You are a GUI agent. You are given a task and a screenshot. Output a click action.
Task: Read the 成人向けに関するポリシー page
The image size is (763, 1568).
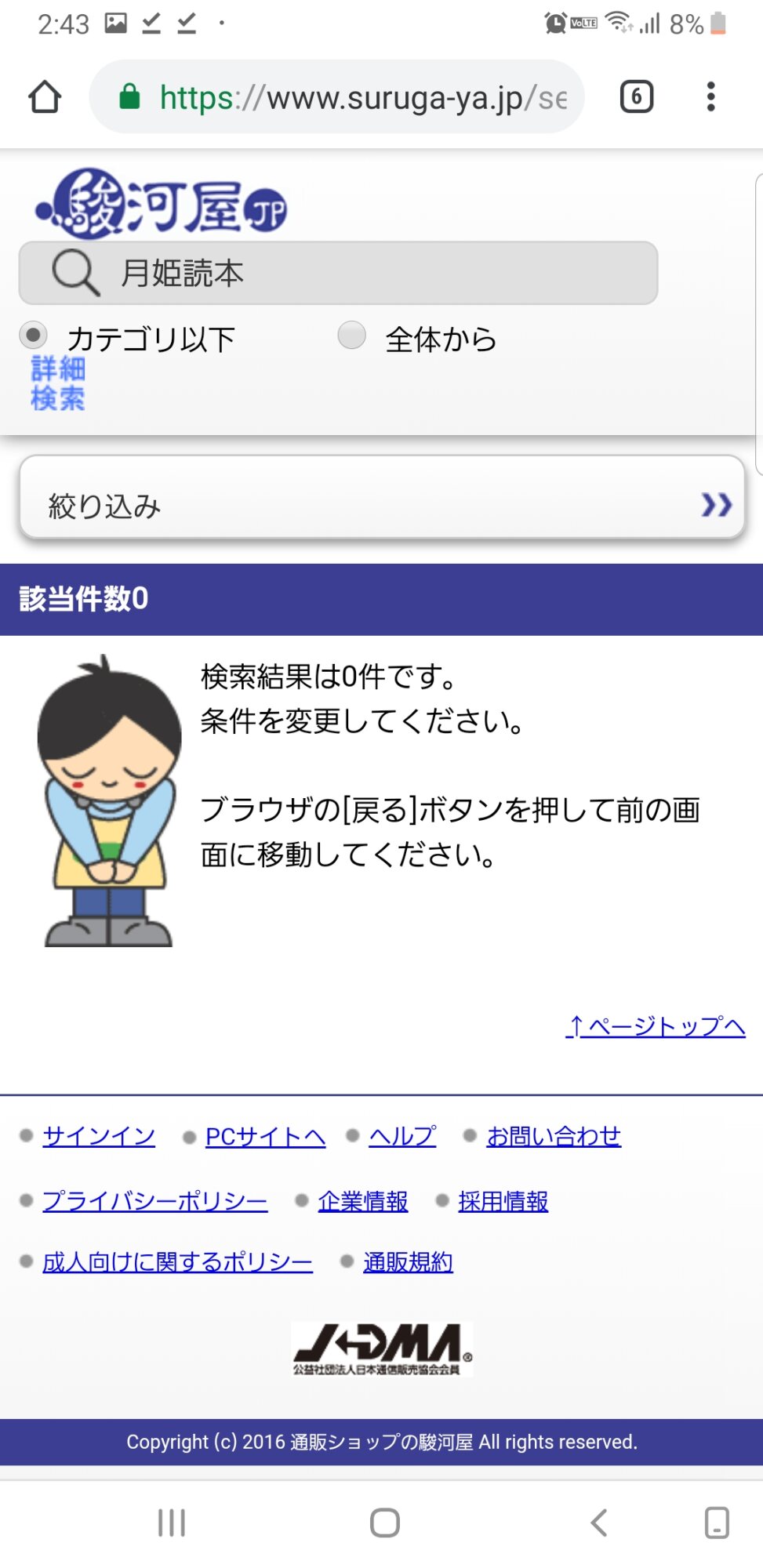click(x=177, y=1262)
